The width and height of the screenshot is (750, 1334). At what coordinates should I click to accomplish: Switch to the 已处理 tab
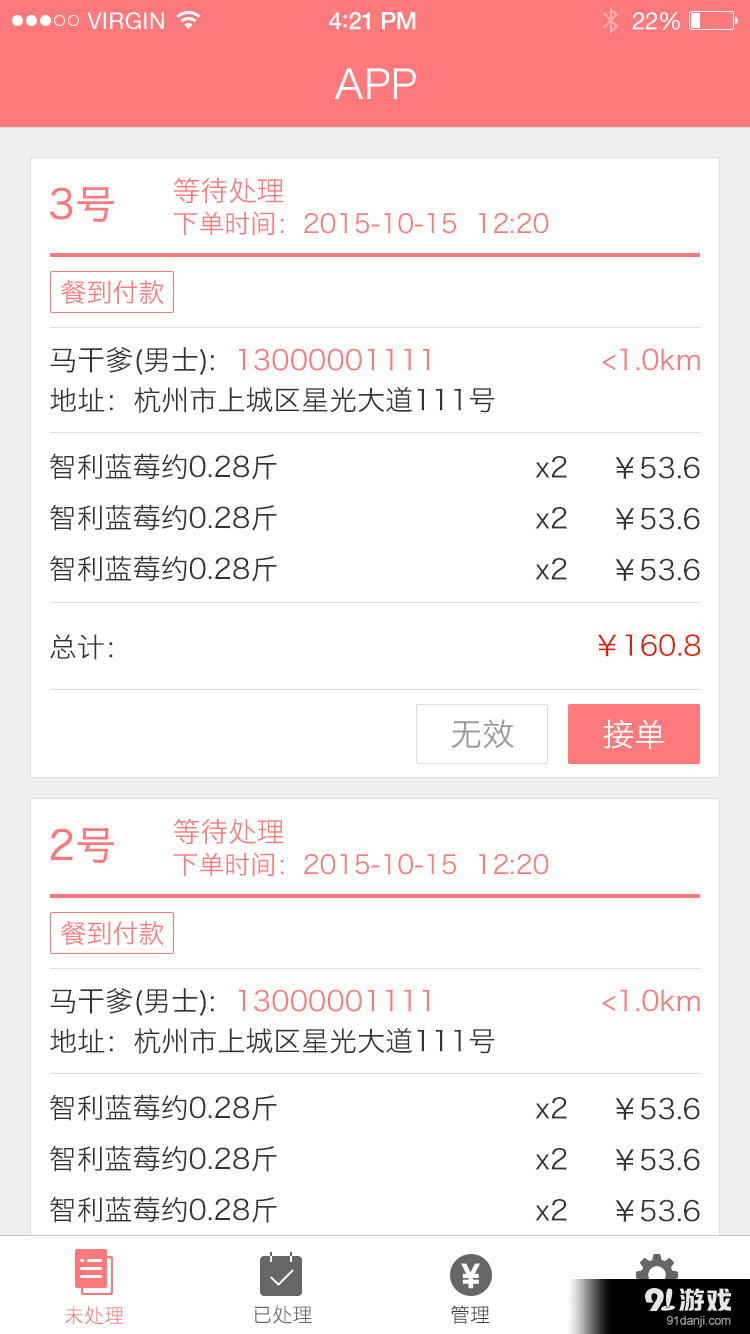point(281,1290)
